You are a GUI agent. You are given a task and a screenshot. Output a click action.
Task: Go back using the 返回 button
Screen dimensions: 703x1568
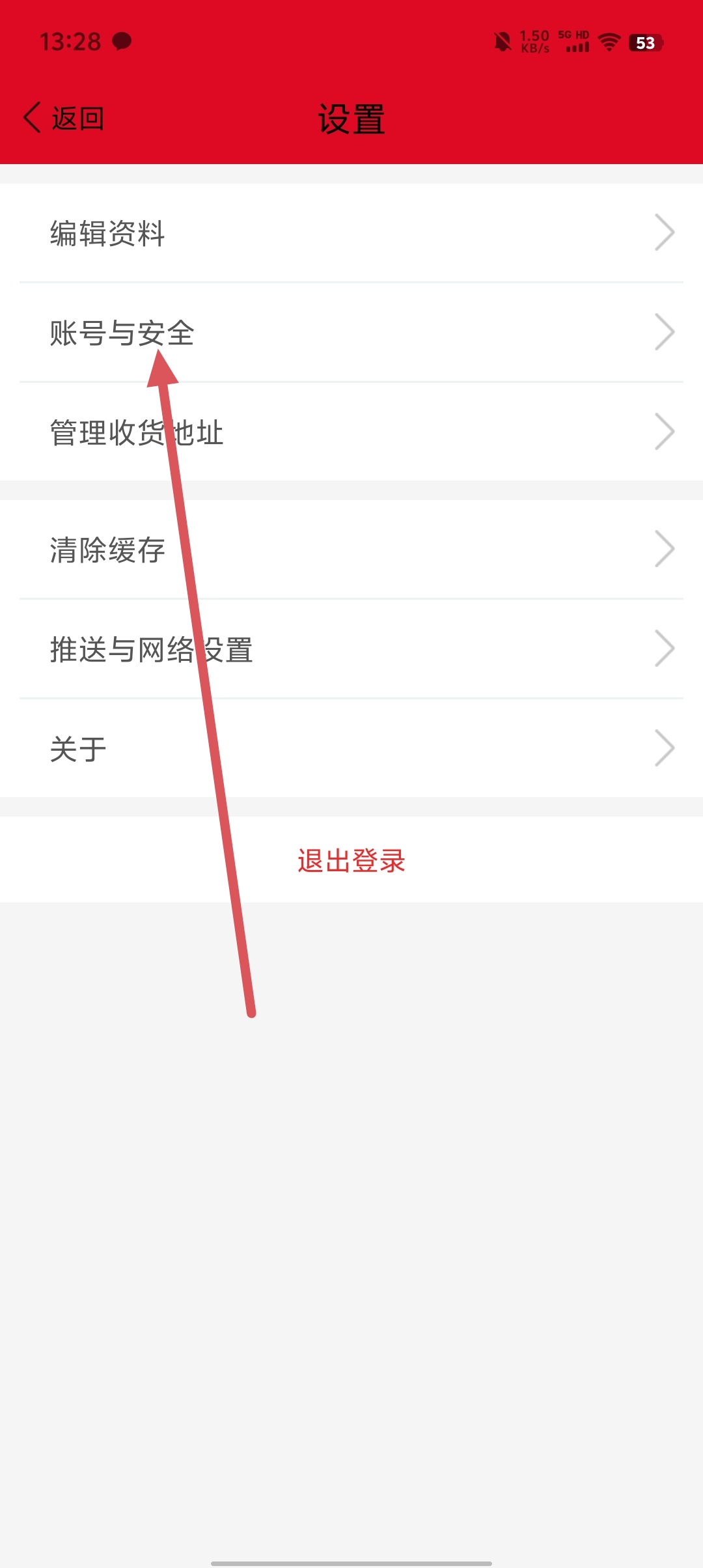click(64, 119)
